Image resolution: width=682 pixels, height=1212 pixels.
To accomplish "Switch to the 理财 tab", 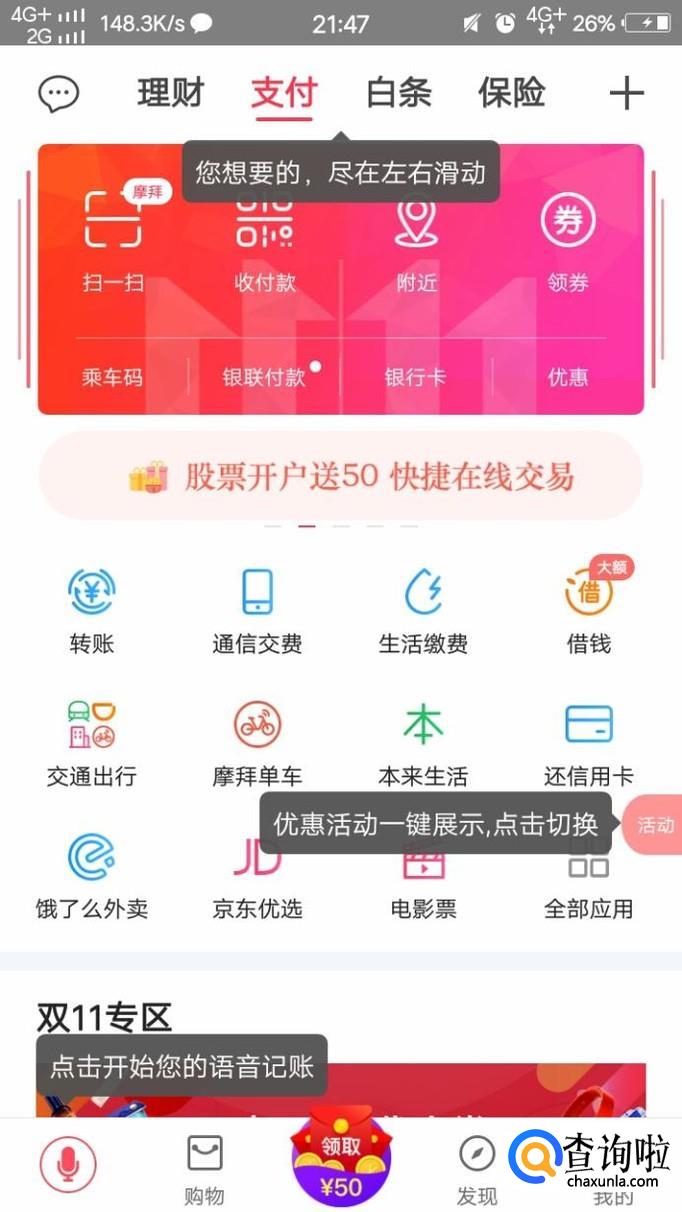I will click(170, 93).
